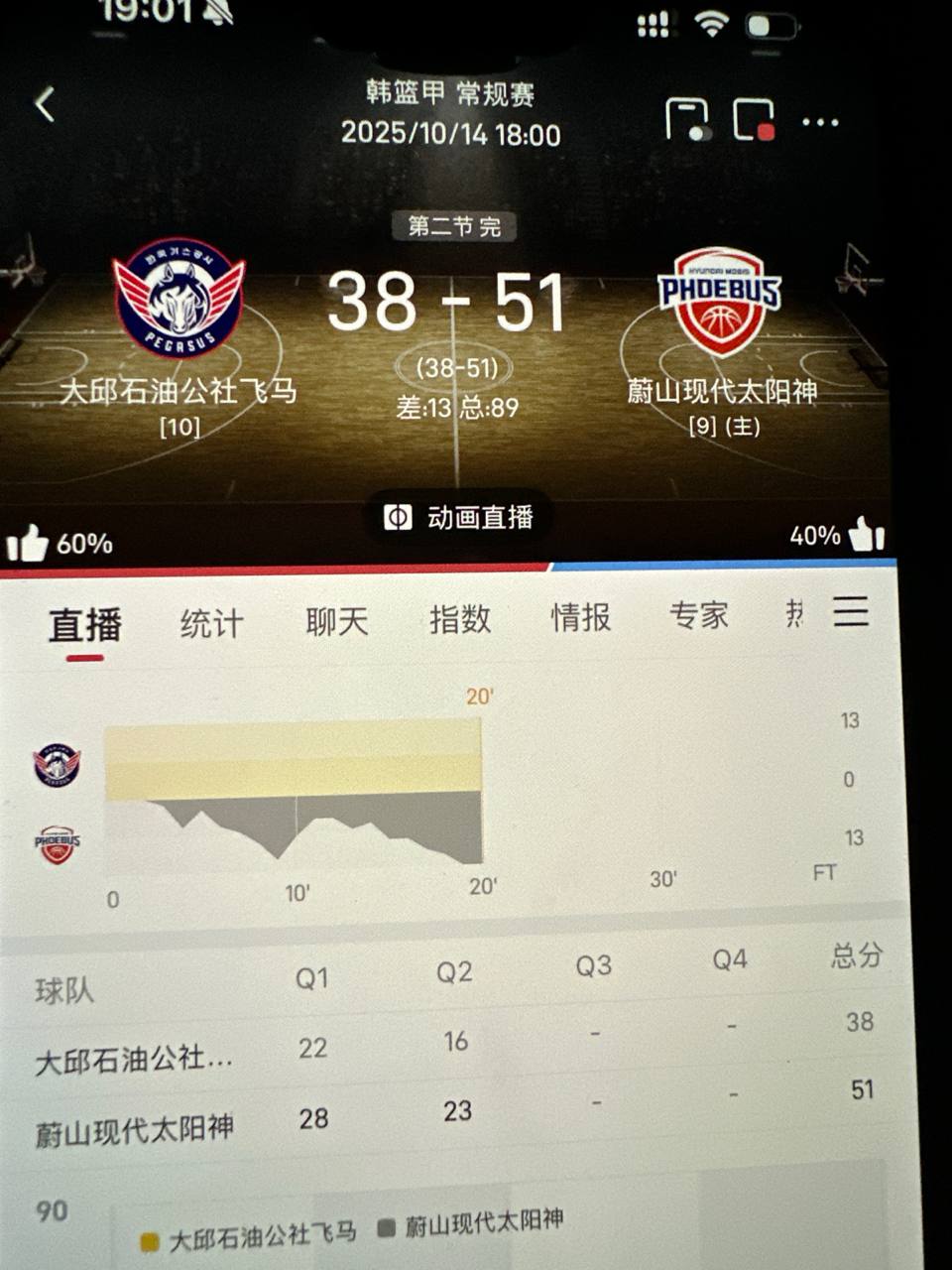Go back using the top-left arrow
Image resolution: width=952 pixels, height=1270 pixels.
45,104
